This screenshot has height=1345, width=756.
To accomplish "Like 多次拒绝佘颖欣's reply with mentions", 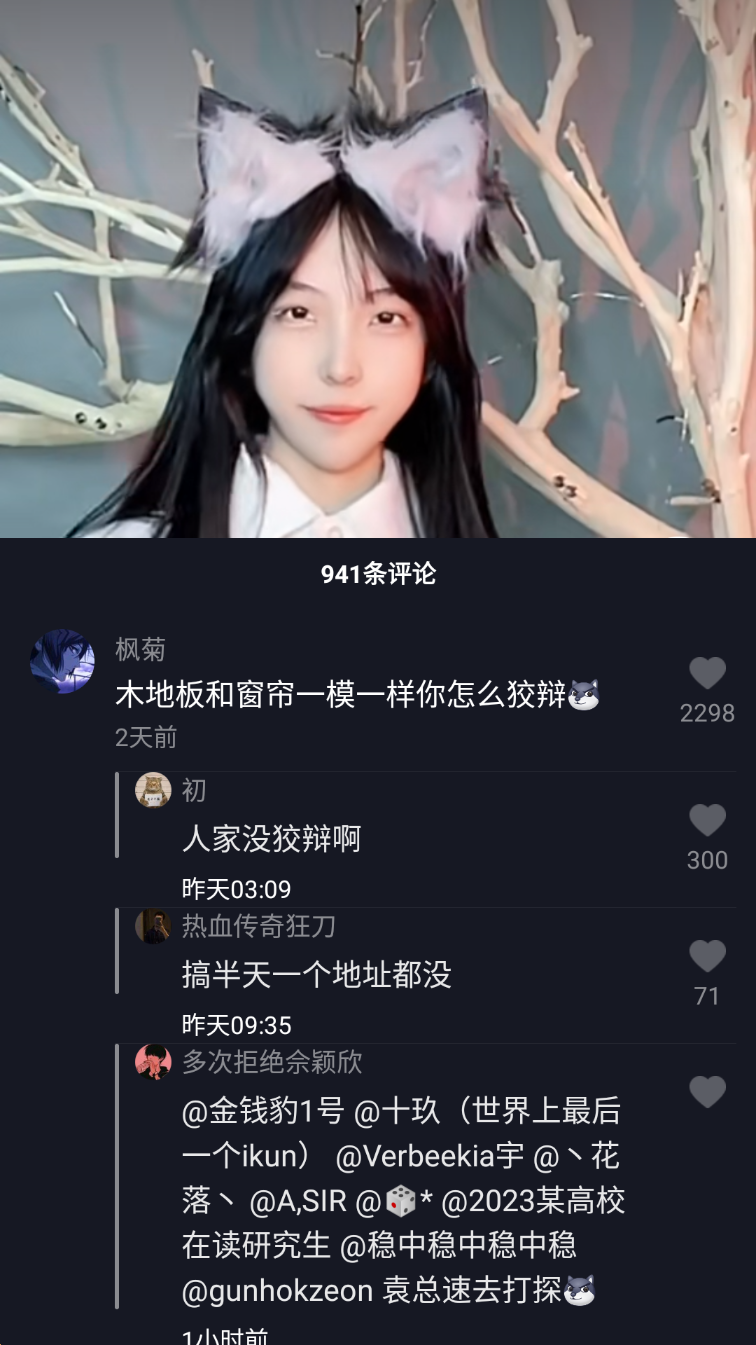I will (x=707, y=1092).
